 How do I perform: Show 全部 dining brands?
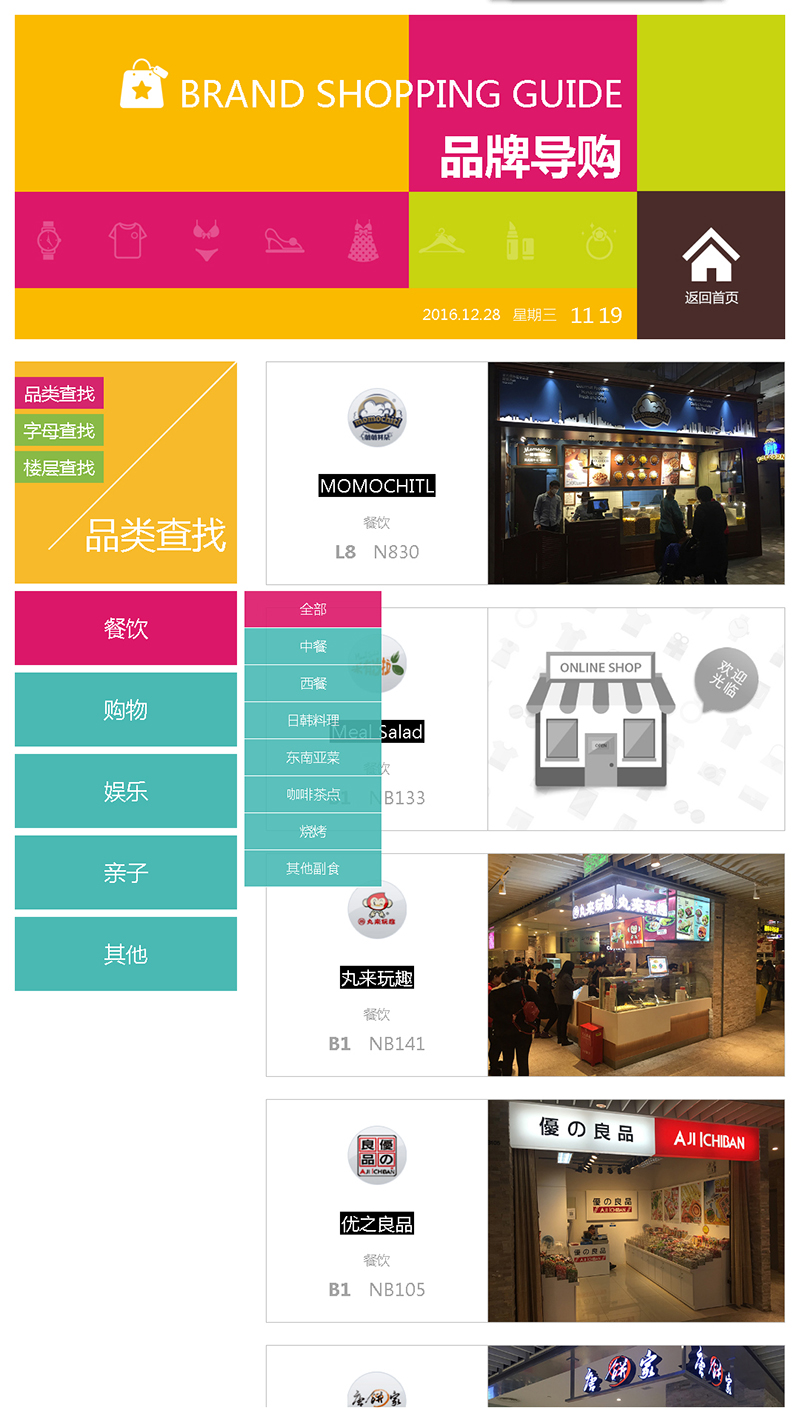click(x=313, y=609)
